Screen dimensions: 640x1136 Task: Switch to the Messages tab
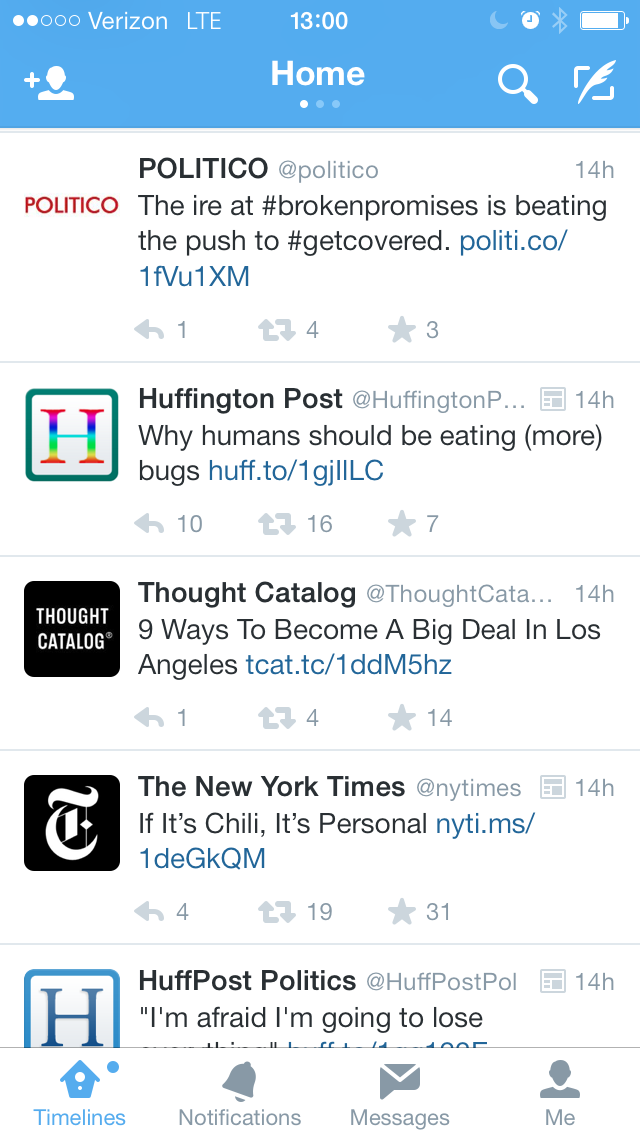(x=399, y=1093)
